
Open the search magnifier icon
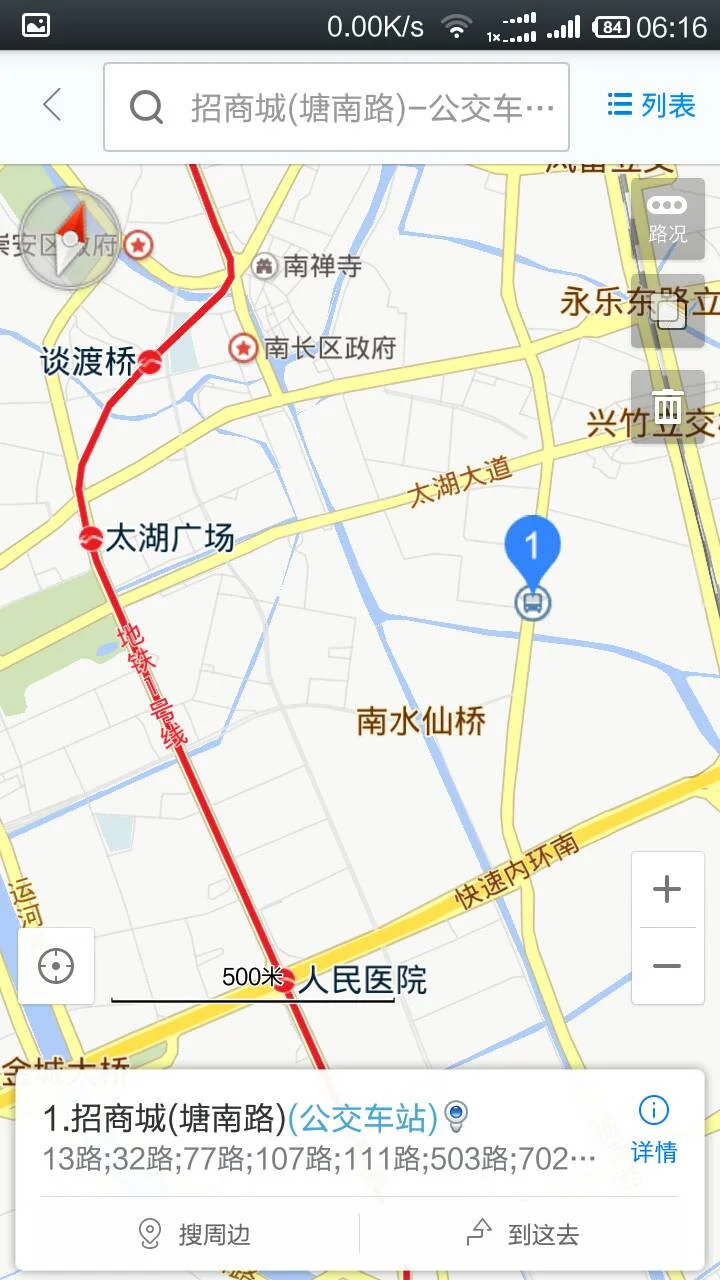(148, 106)
